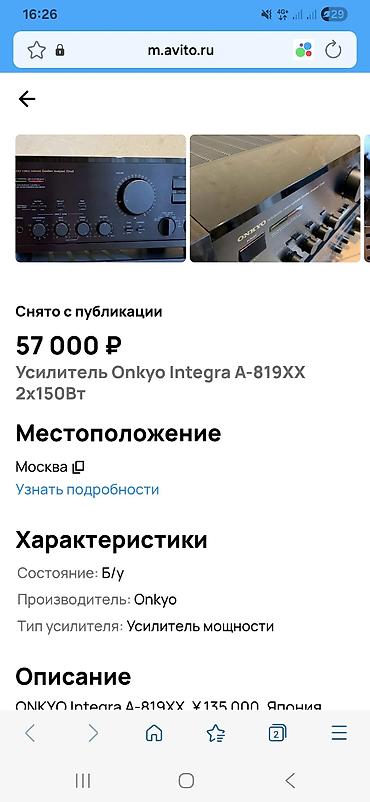
Task: Go to previous page in browser toolbar
Action: [30, 733]
